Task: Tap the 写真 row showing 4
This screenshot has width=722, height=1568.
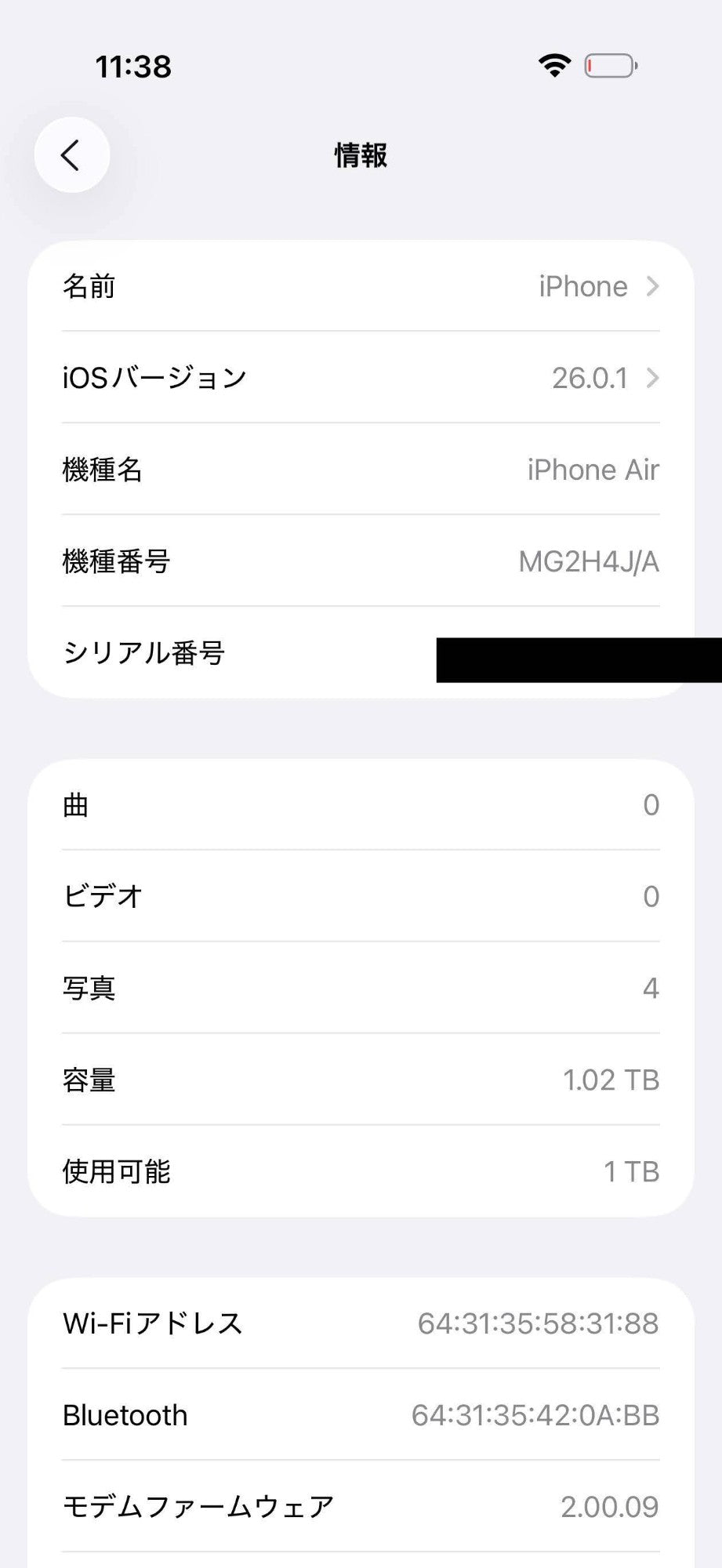Action: 361,987
